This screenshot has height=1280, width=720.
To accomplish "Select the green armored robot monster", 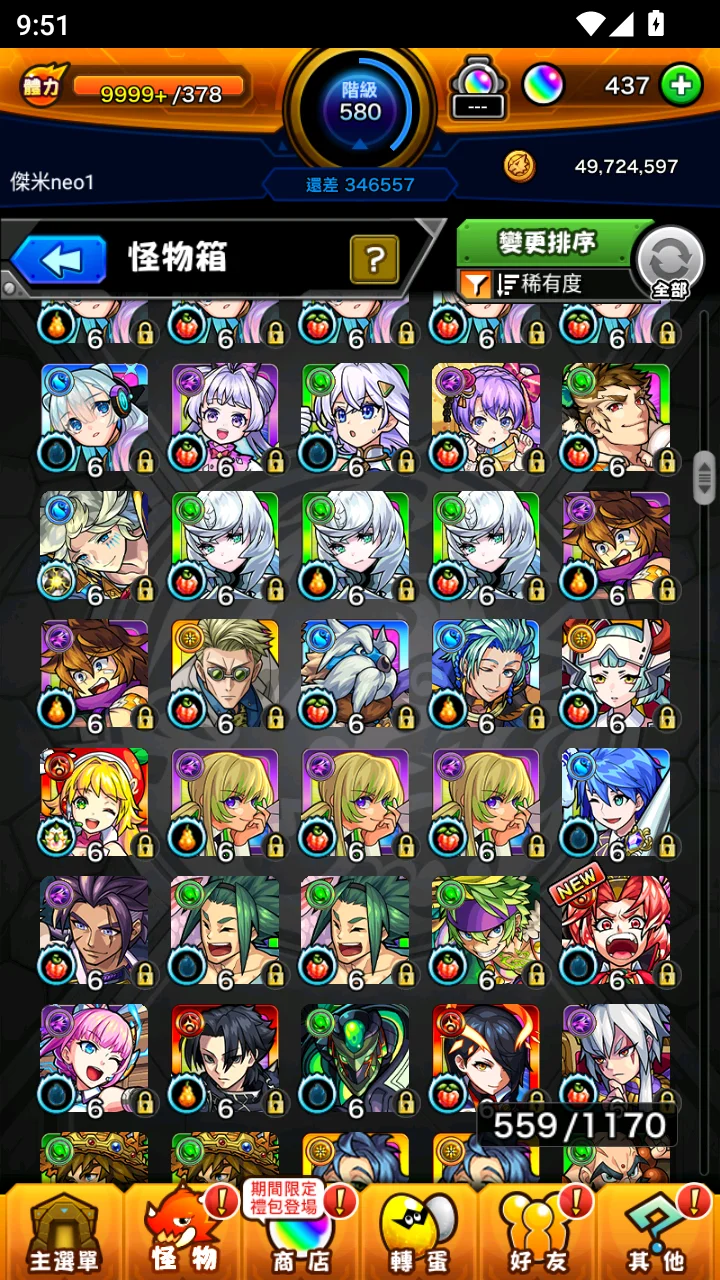I will (355, 1060).
